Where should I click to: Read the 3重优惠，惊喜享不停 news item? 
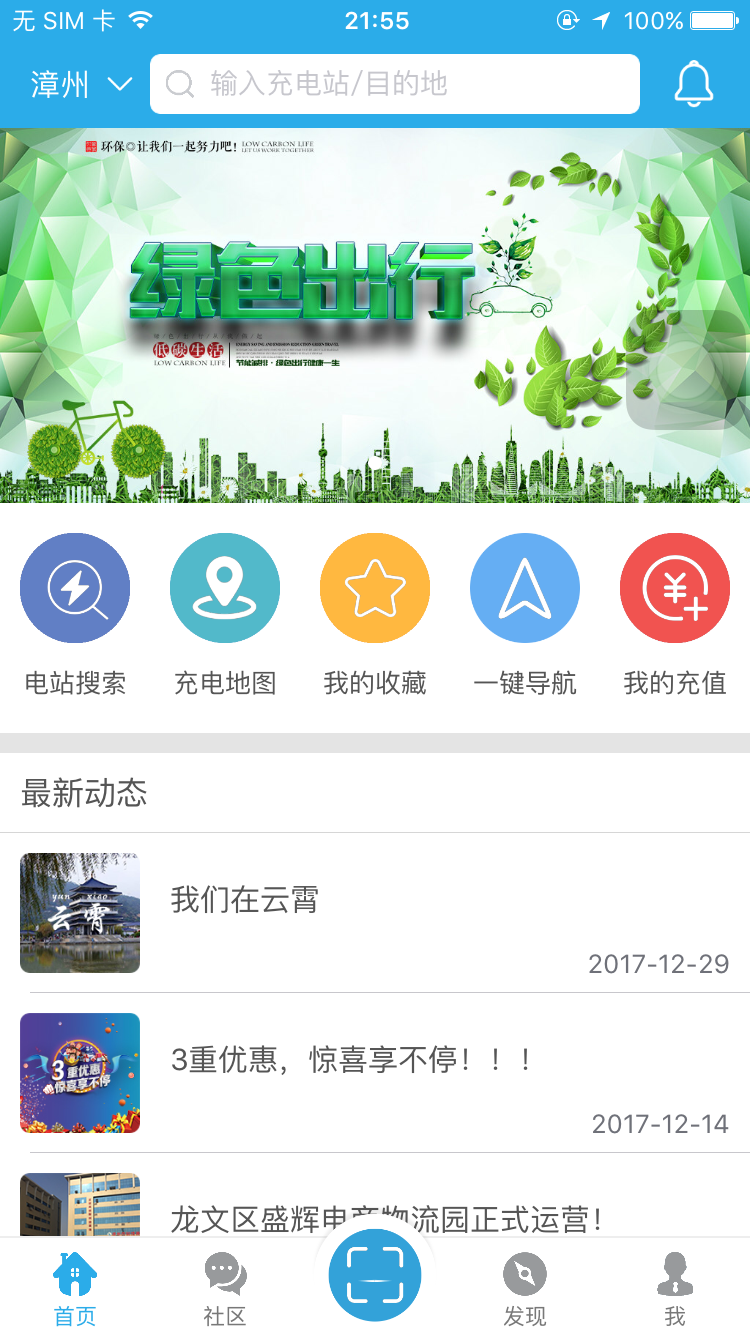pyautogui.click(x=375, y=1072)
